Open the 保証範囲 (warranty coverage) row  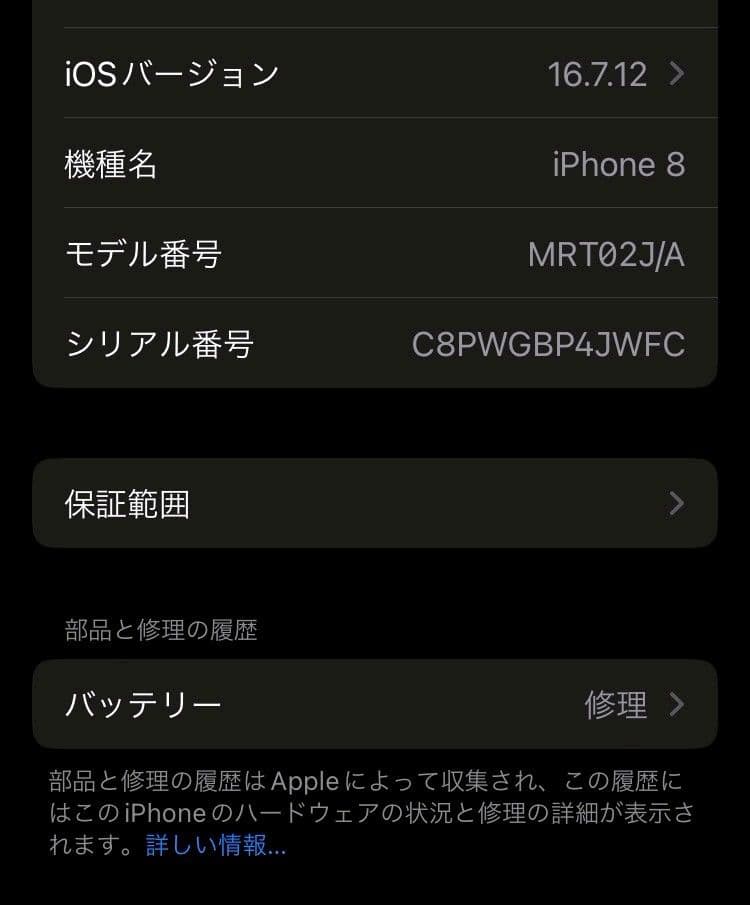(x=375, y=503)
